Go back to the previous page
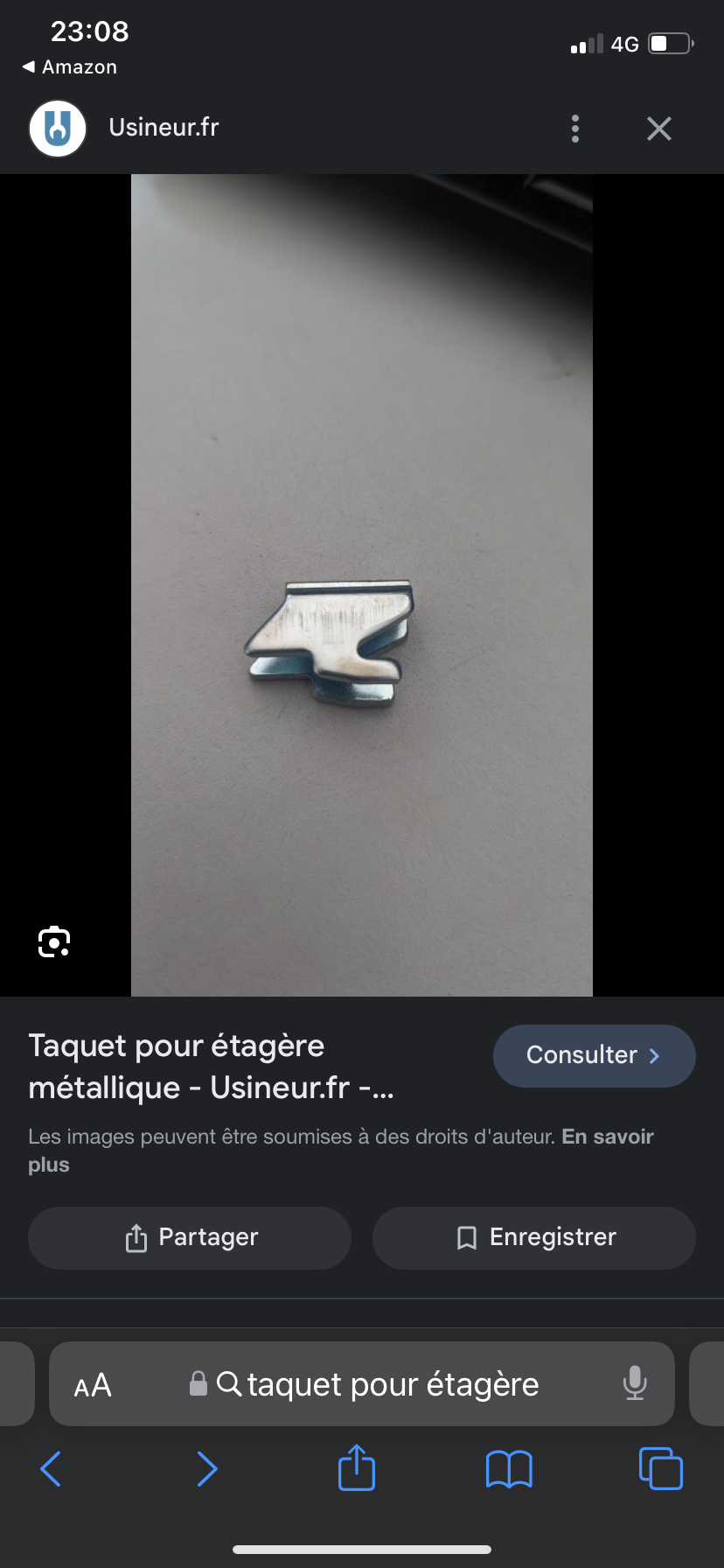Screen dimensions: 724x1568 click(x=52, y=1468)
